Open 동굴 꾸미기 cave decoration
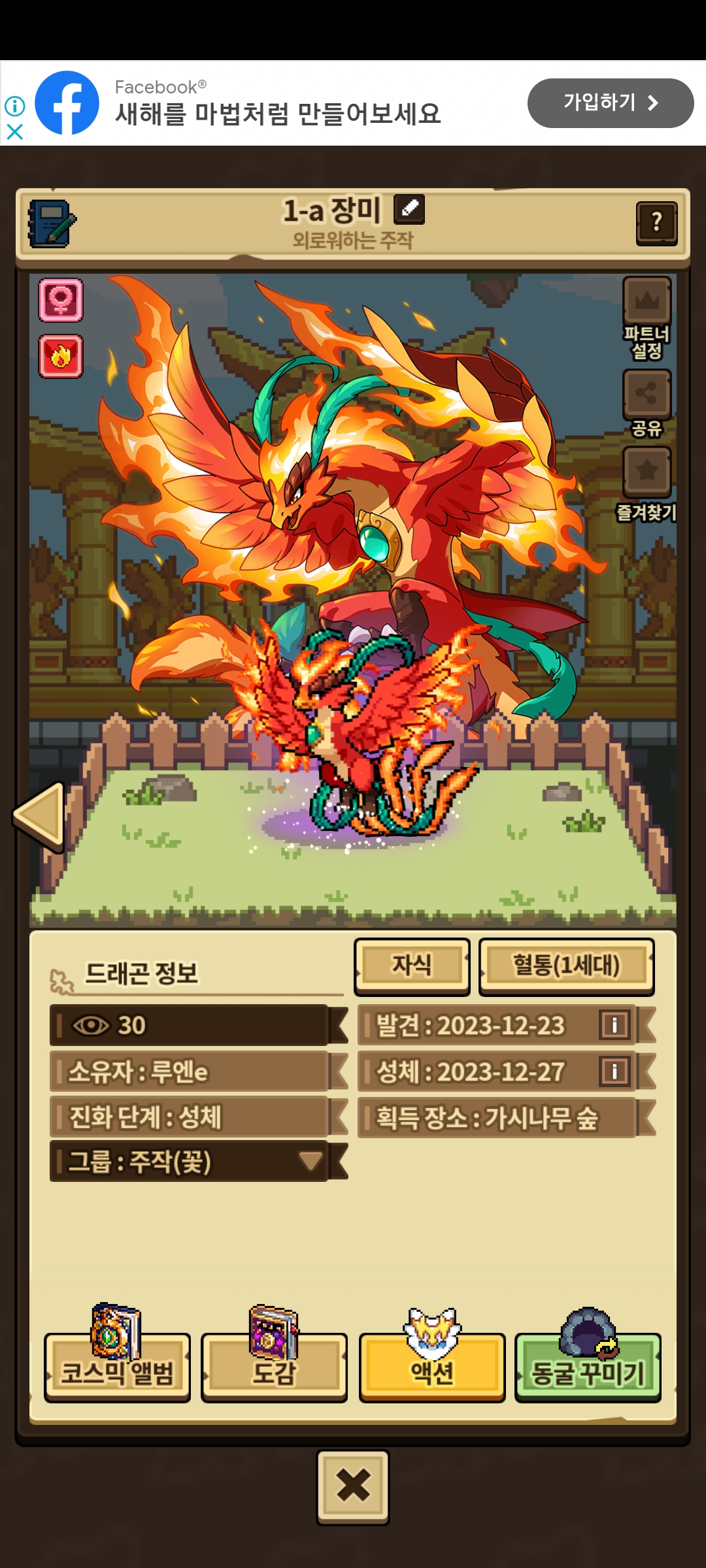This screenshot has width=706, height=1568. (x=588, y=1367)
